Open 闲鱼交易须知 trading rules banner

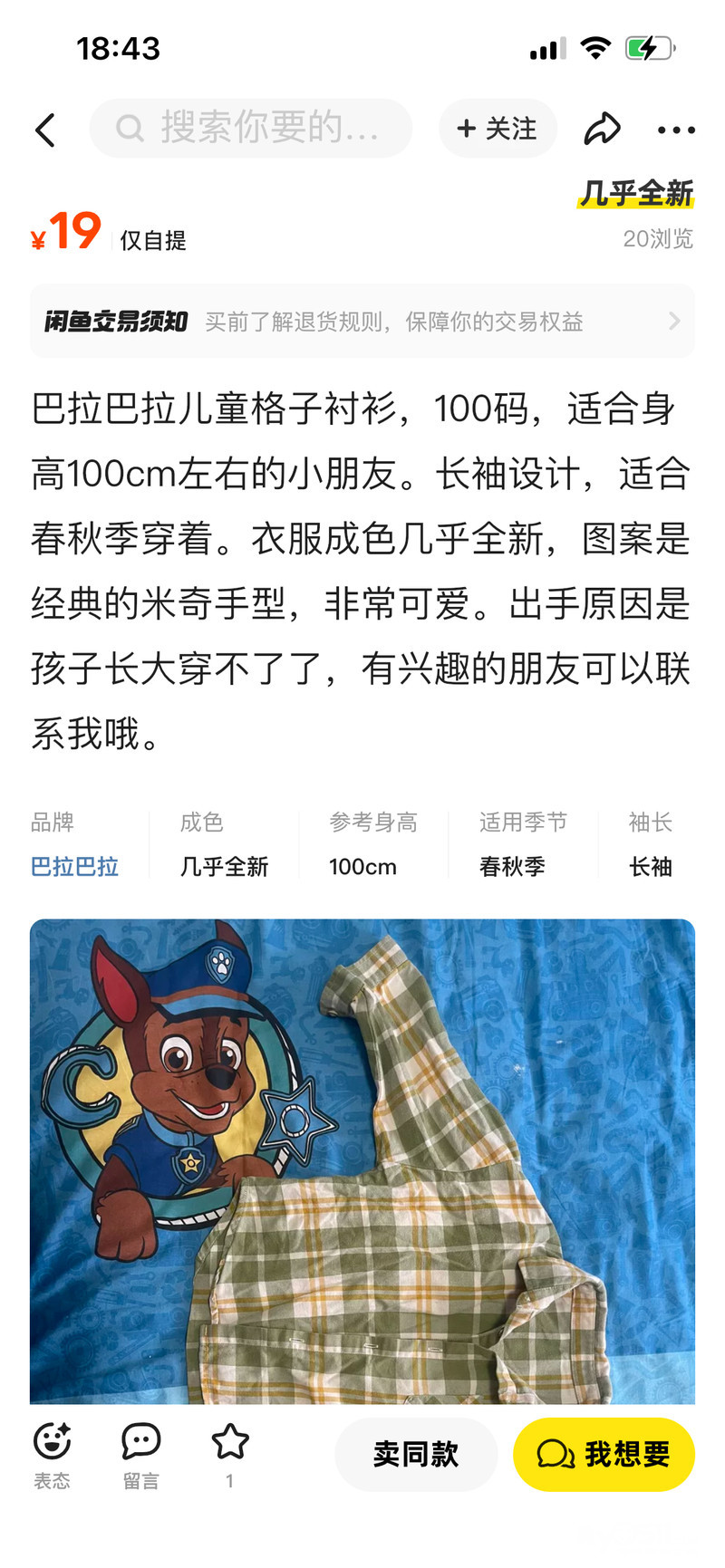pos(362,322)
